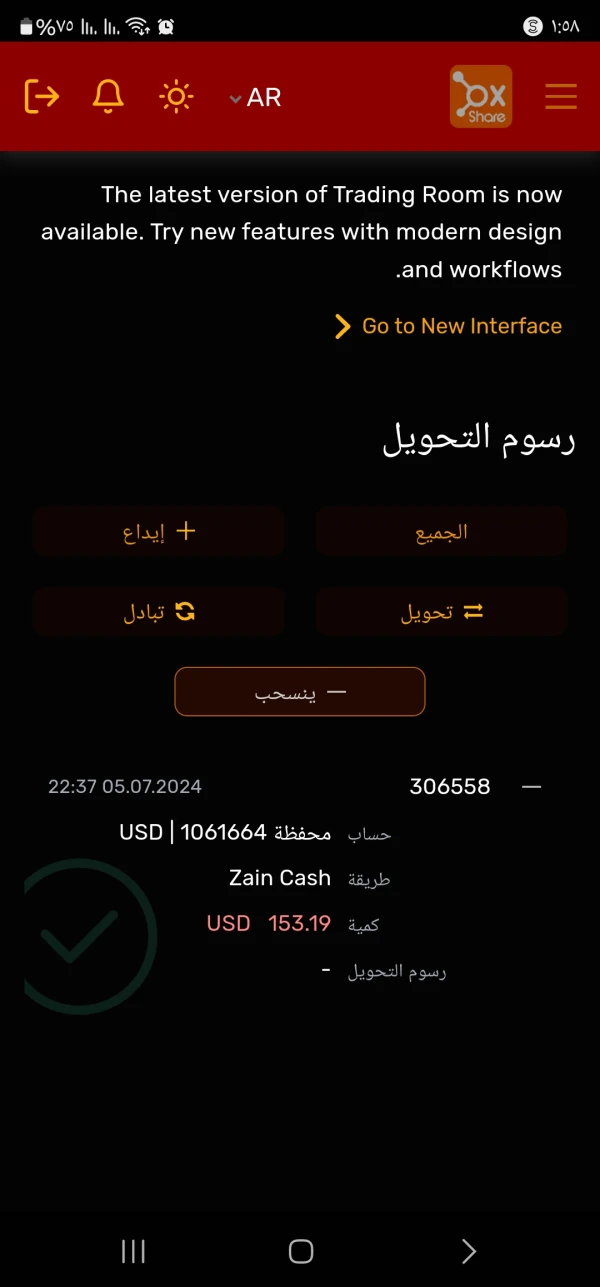
Task: Tap the system home button
Action: [301, 1251]
